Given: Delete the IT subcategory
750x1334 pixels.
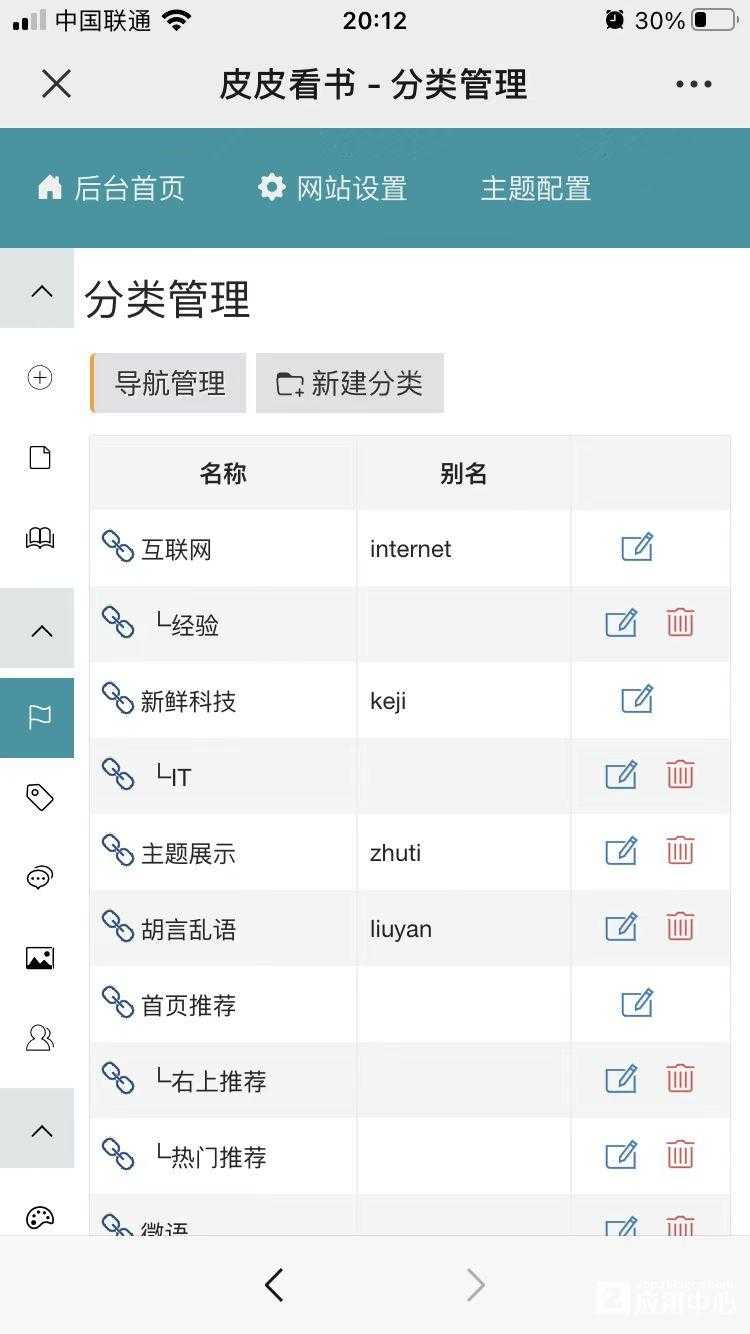Looking at the screenshot, I should (x=680, y=775).
